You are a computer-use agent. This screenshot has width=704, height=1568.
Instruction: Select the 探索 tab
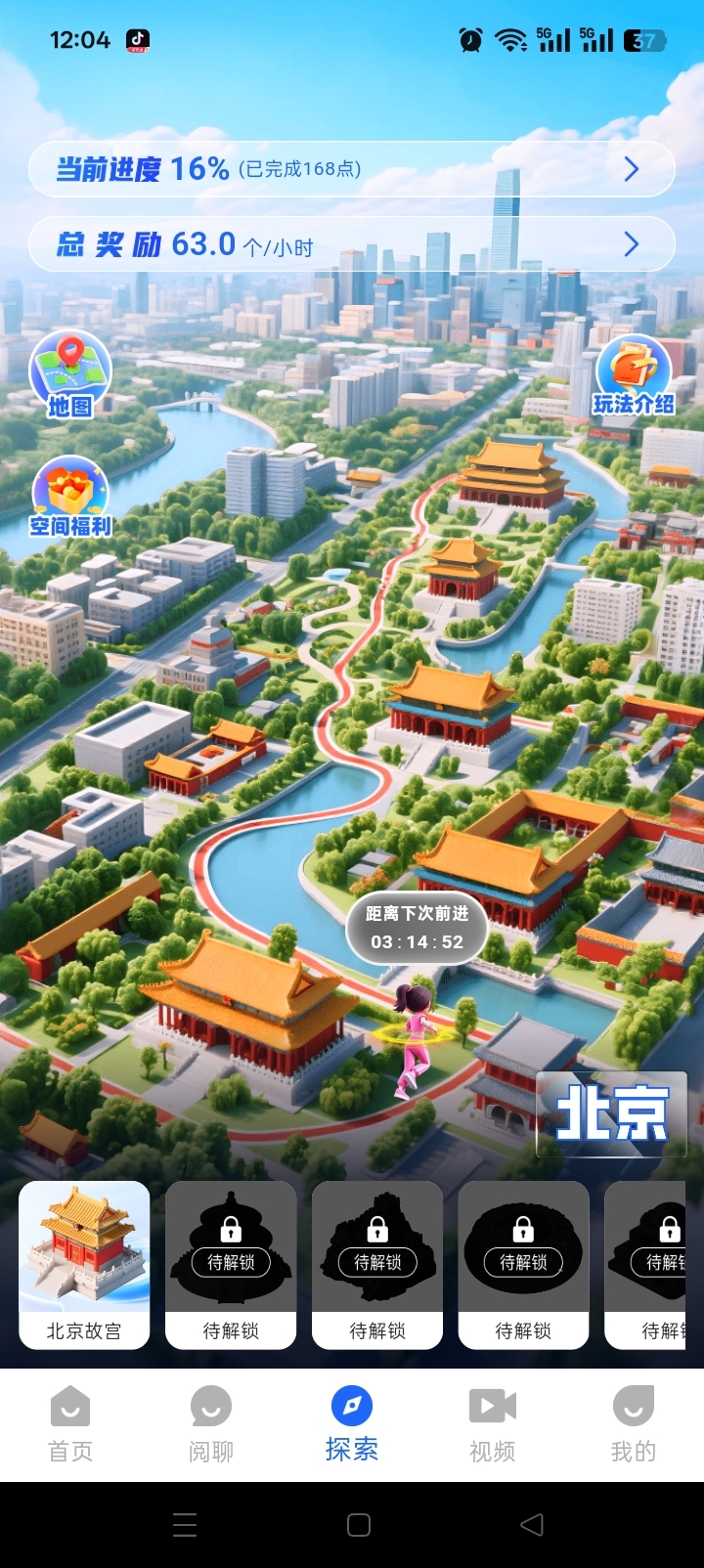coord(352,1423)
